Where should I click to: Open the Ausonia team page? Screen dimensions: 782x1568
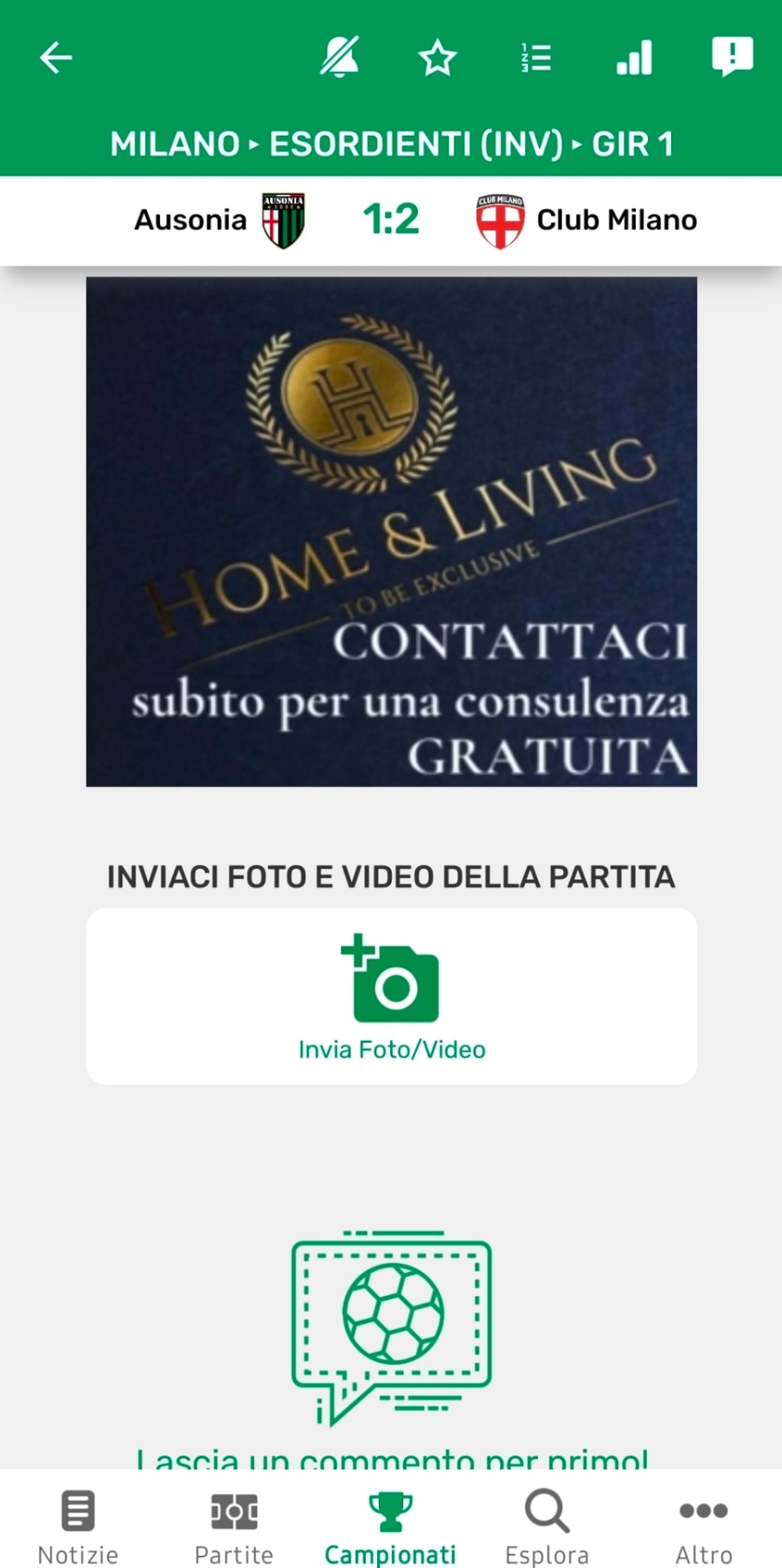tap(219, 220)
